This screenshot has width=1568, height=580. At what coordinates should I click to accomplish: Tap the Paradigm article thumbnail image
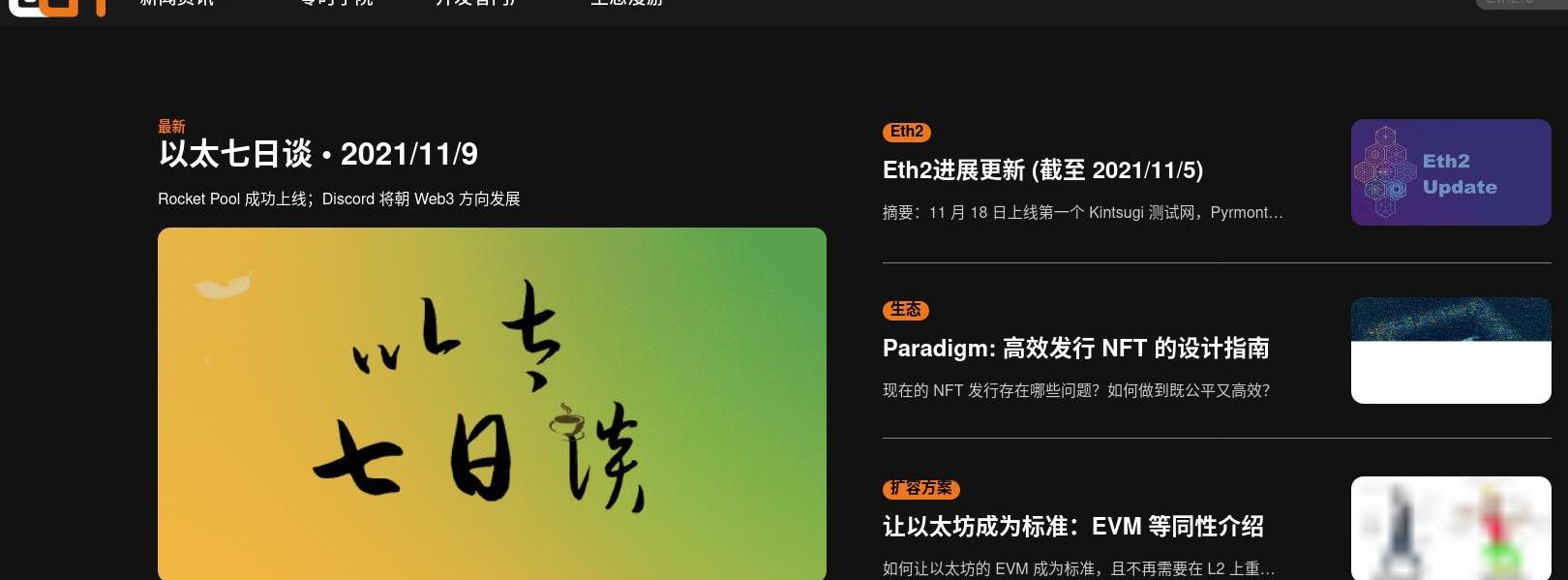[x=1450, y=351]
